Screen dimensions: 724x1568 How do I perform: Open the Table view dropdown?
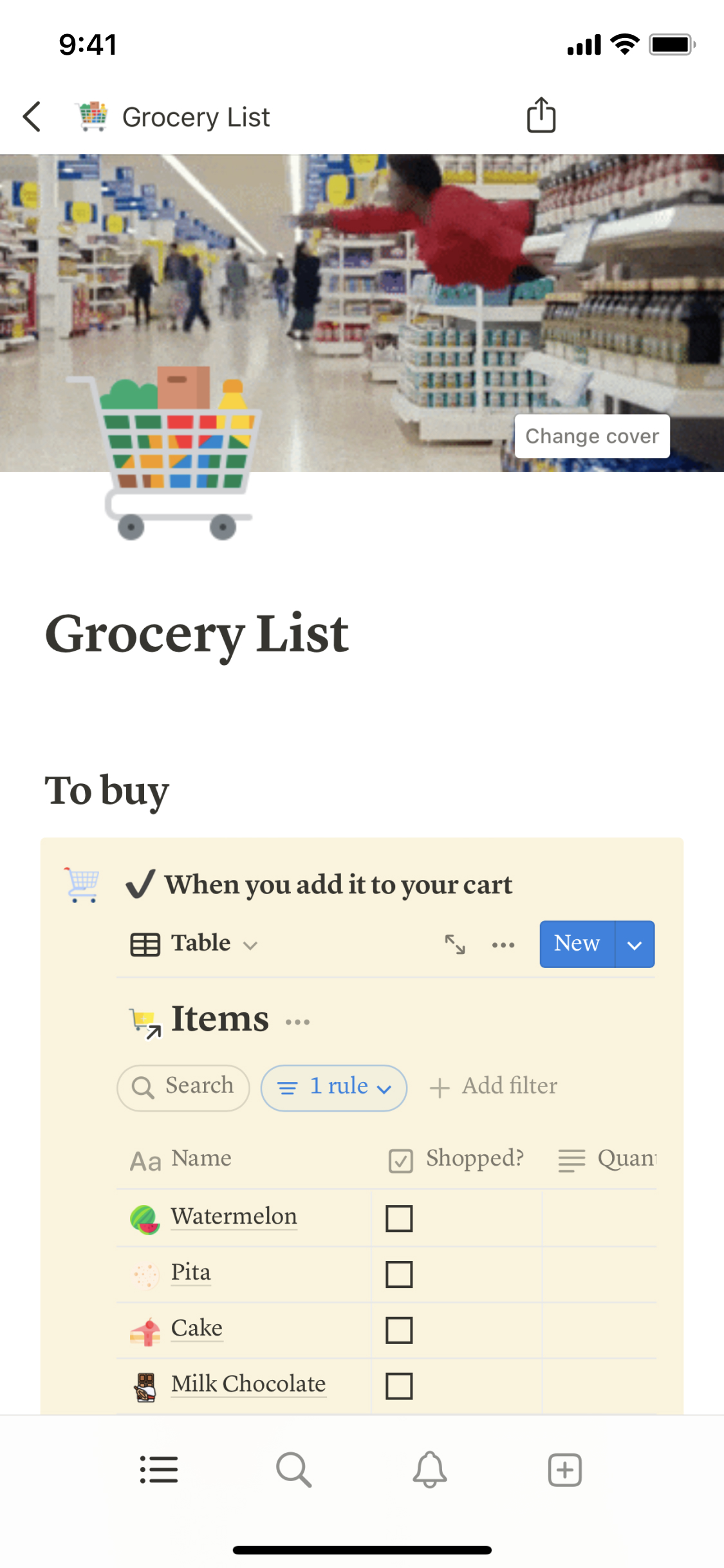point(194,944)
